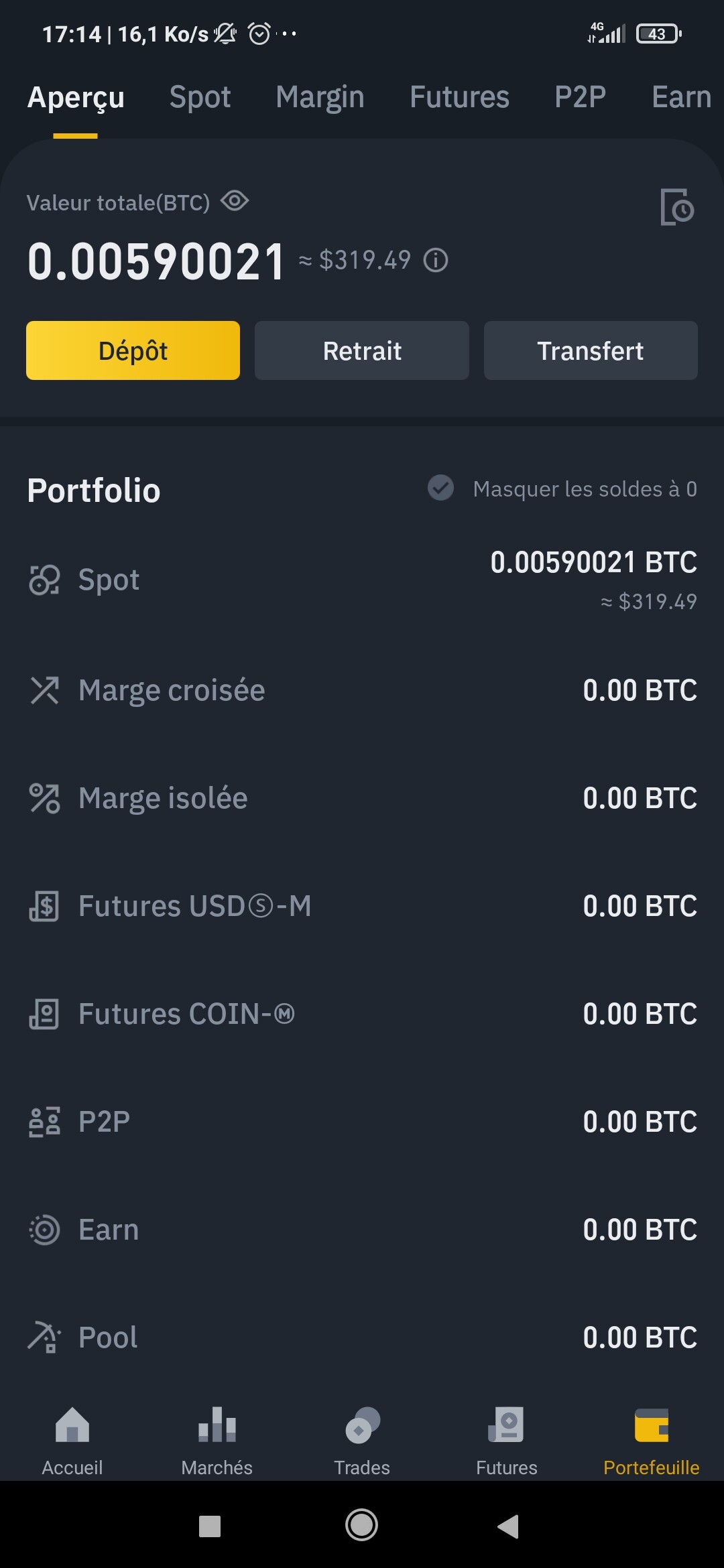Tap the Dépôt button
724x1568 pixels.
click(x=133, y=350)
